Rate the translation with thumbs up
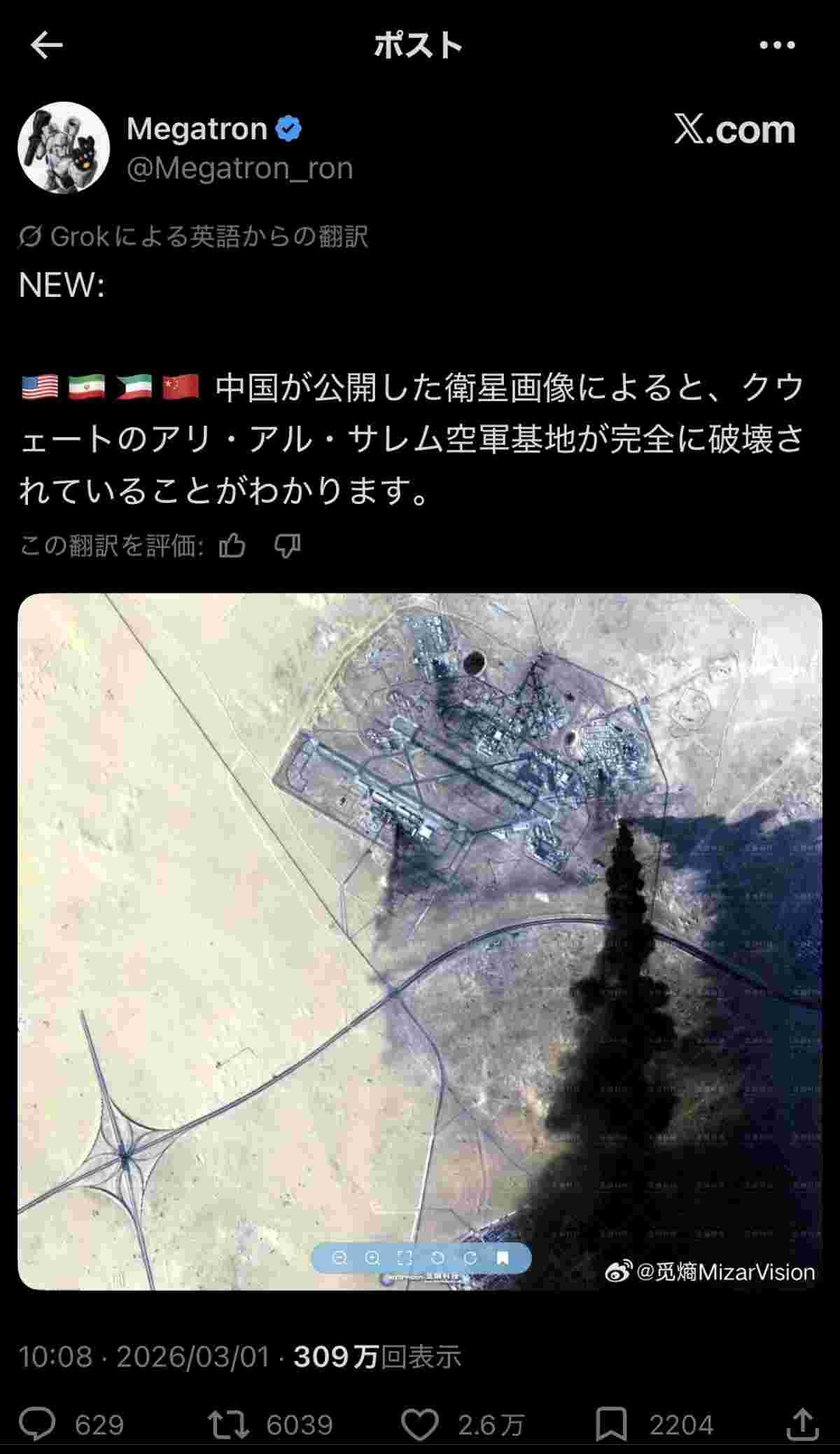 [x=232, y=545]
